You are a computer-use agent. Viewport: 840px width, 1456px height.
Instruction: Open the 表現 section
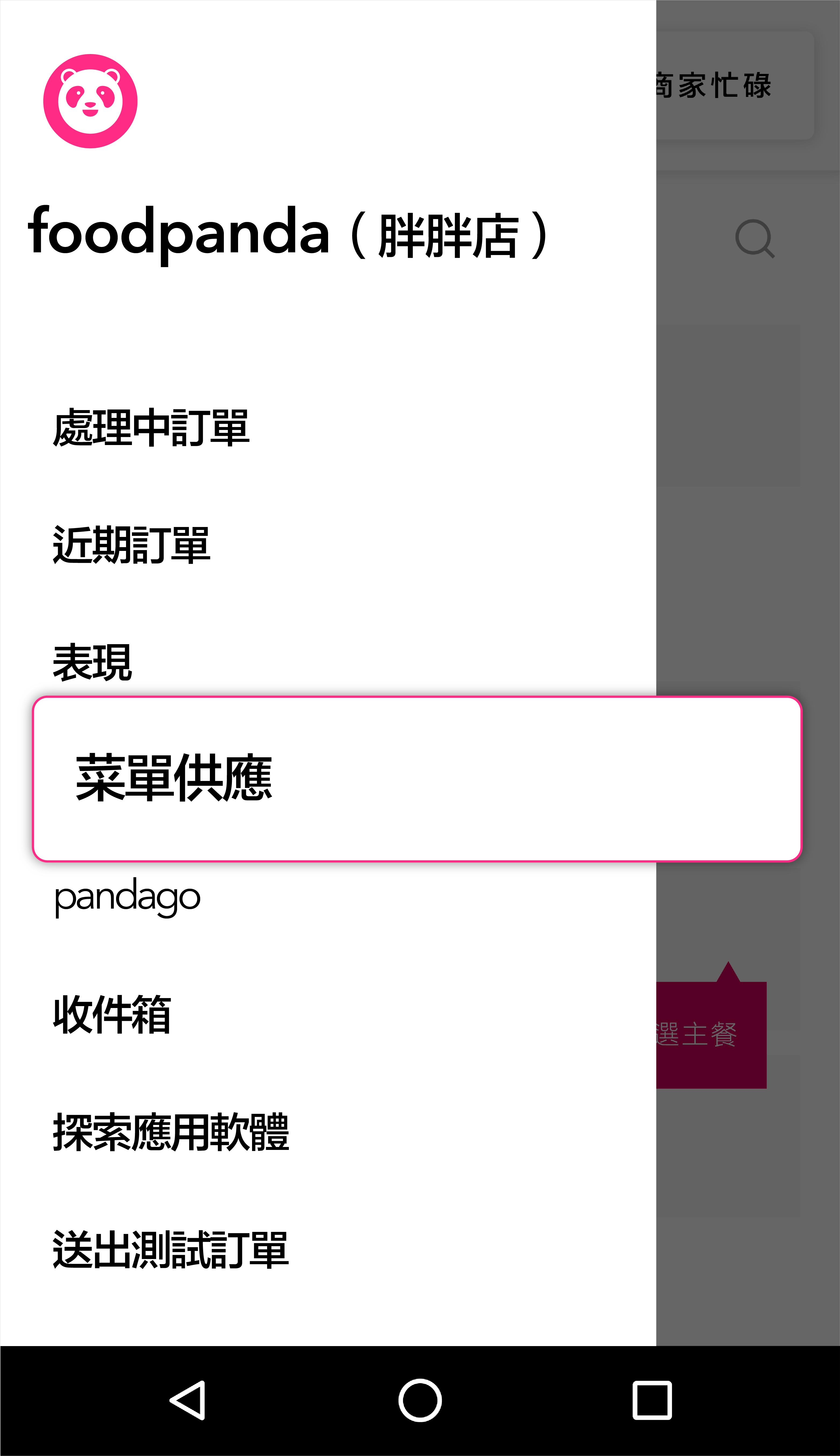93,663
